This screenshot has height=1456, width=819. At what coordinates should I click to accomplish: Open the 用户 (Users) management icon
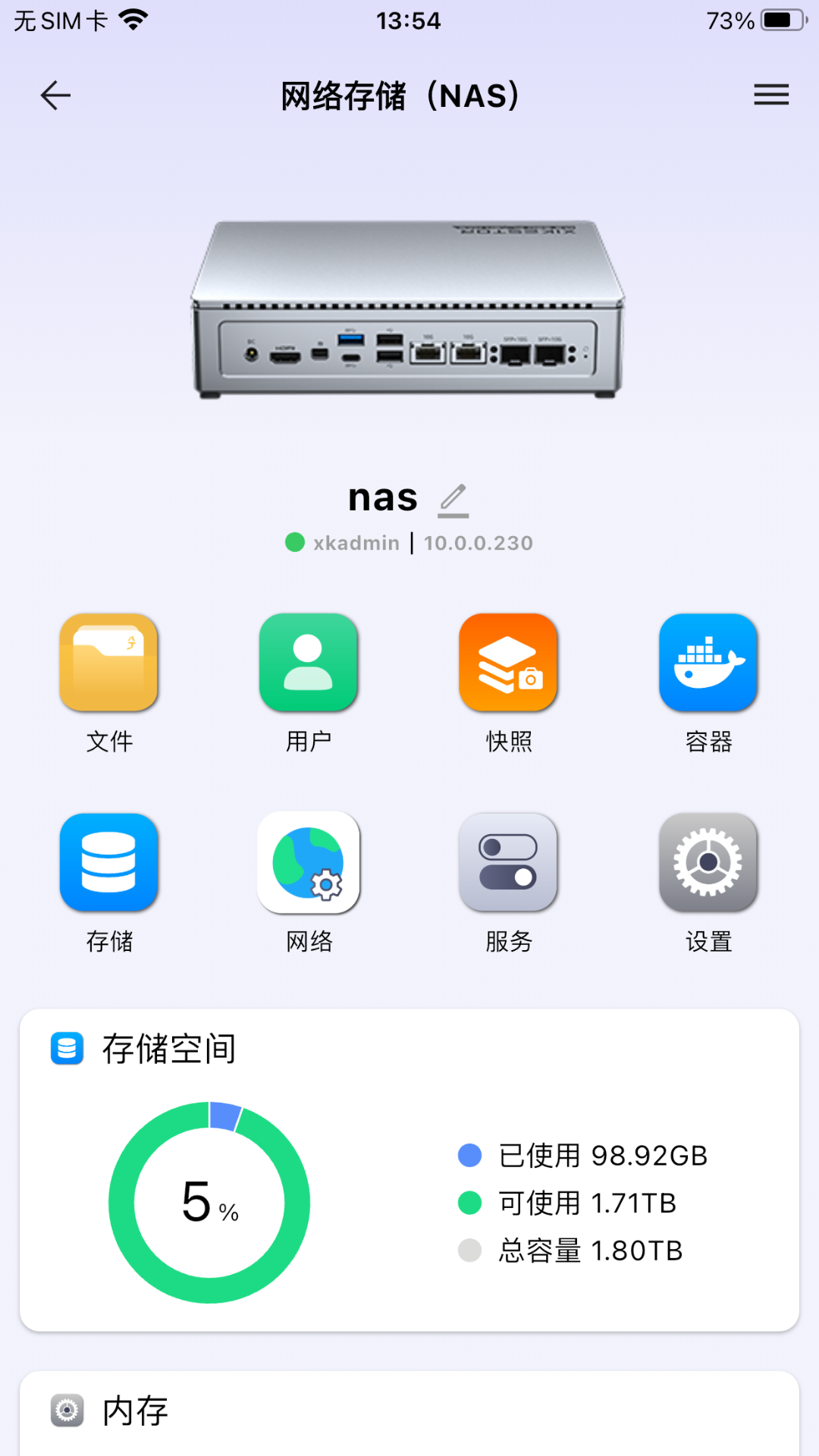309,662
